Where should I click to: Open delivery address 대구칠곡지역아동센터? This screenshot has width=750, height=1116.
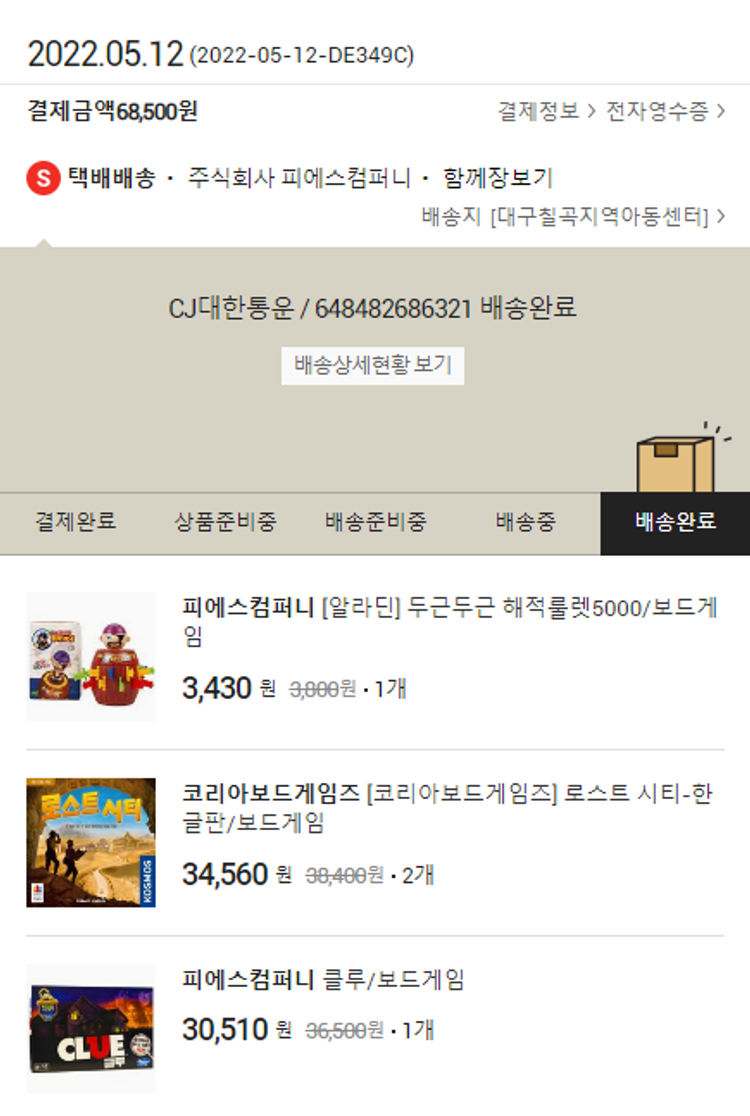point(574,216)
